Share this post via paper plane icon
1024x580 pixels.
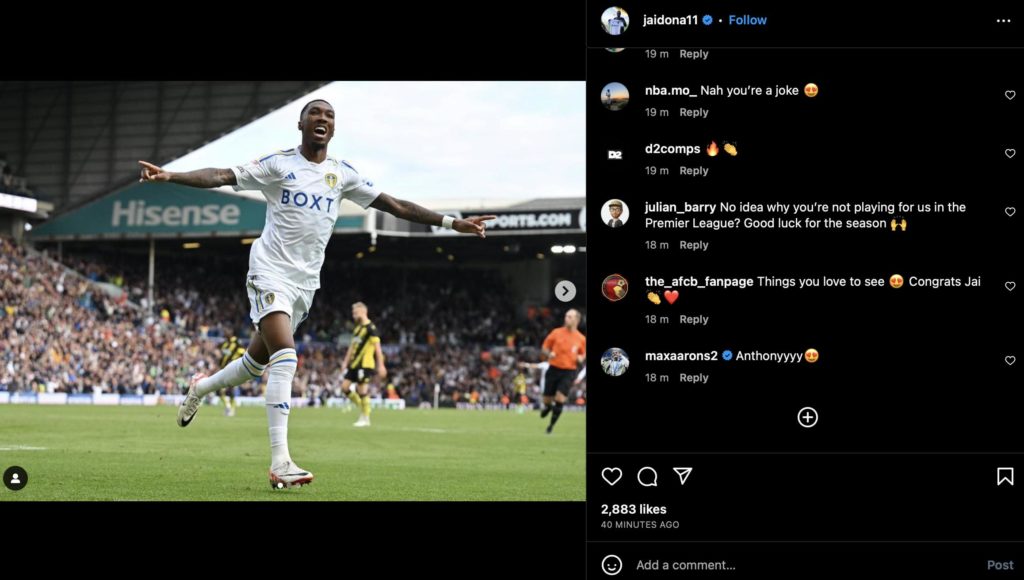(682, 476)
